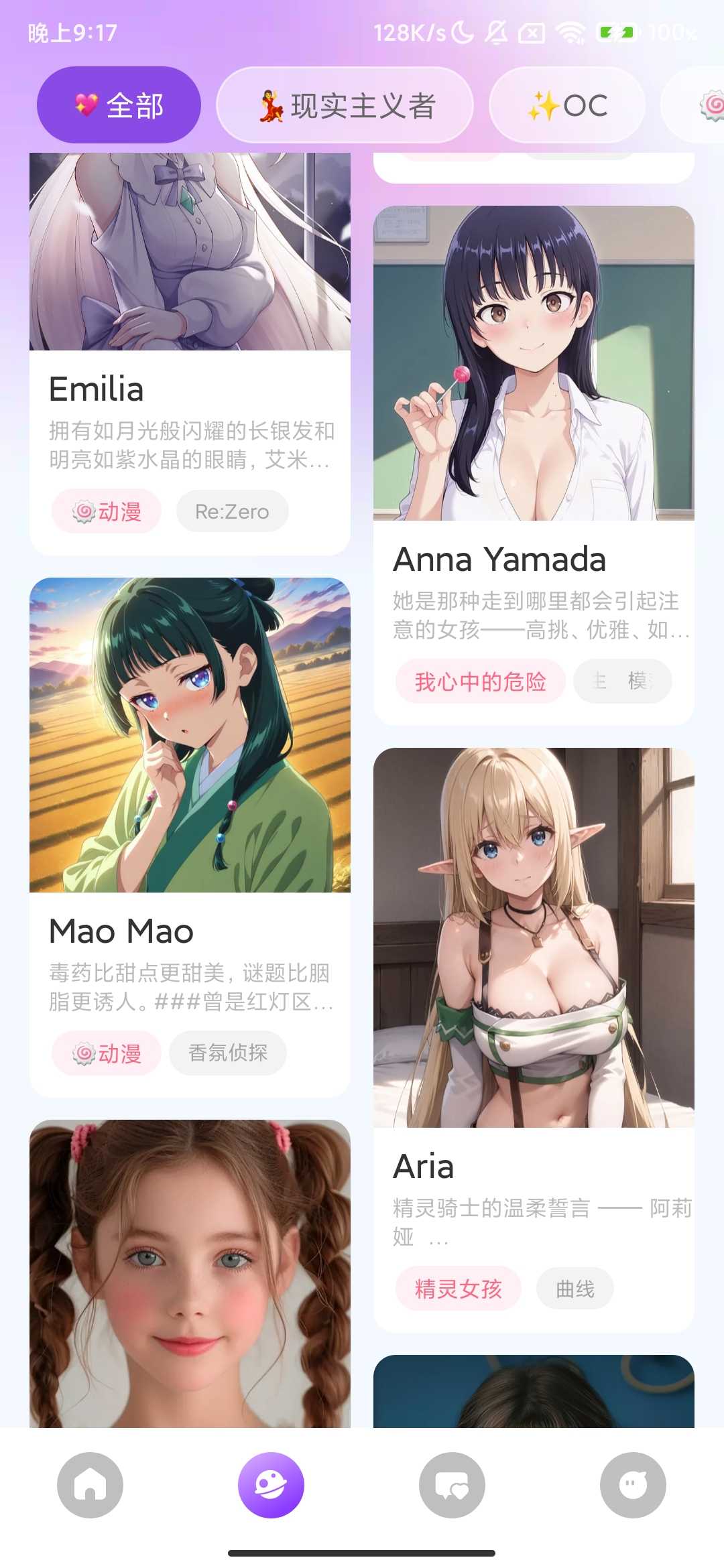The width and height of the screenshot is (724, 1568).
Task: Open the chats tab with heart bubble
Action: click(x=452, y=1485)
